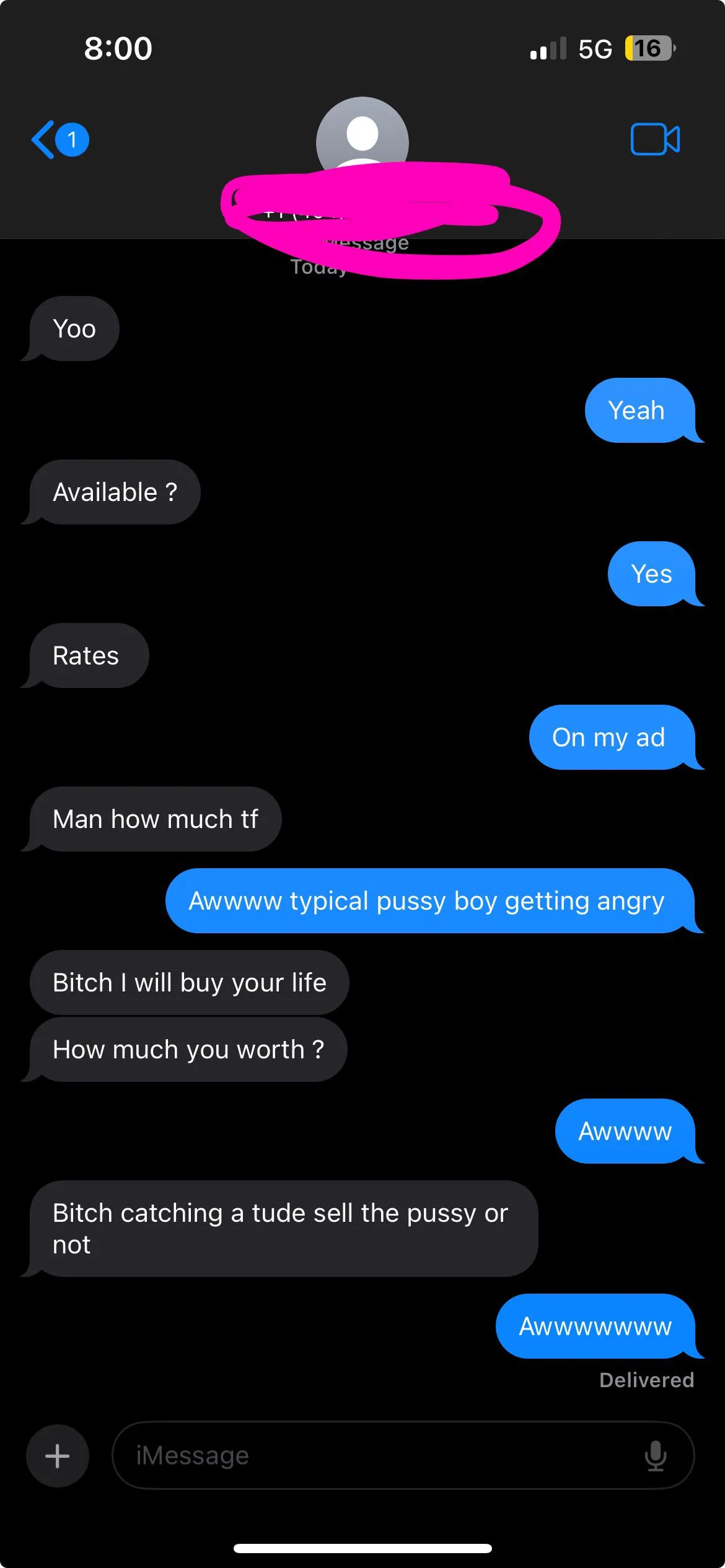Start a FaceTime video call
This screenshot has width=725, height=1568.
click(654, 139)
